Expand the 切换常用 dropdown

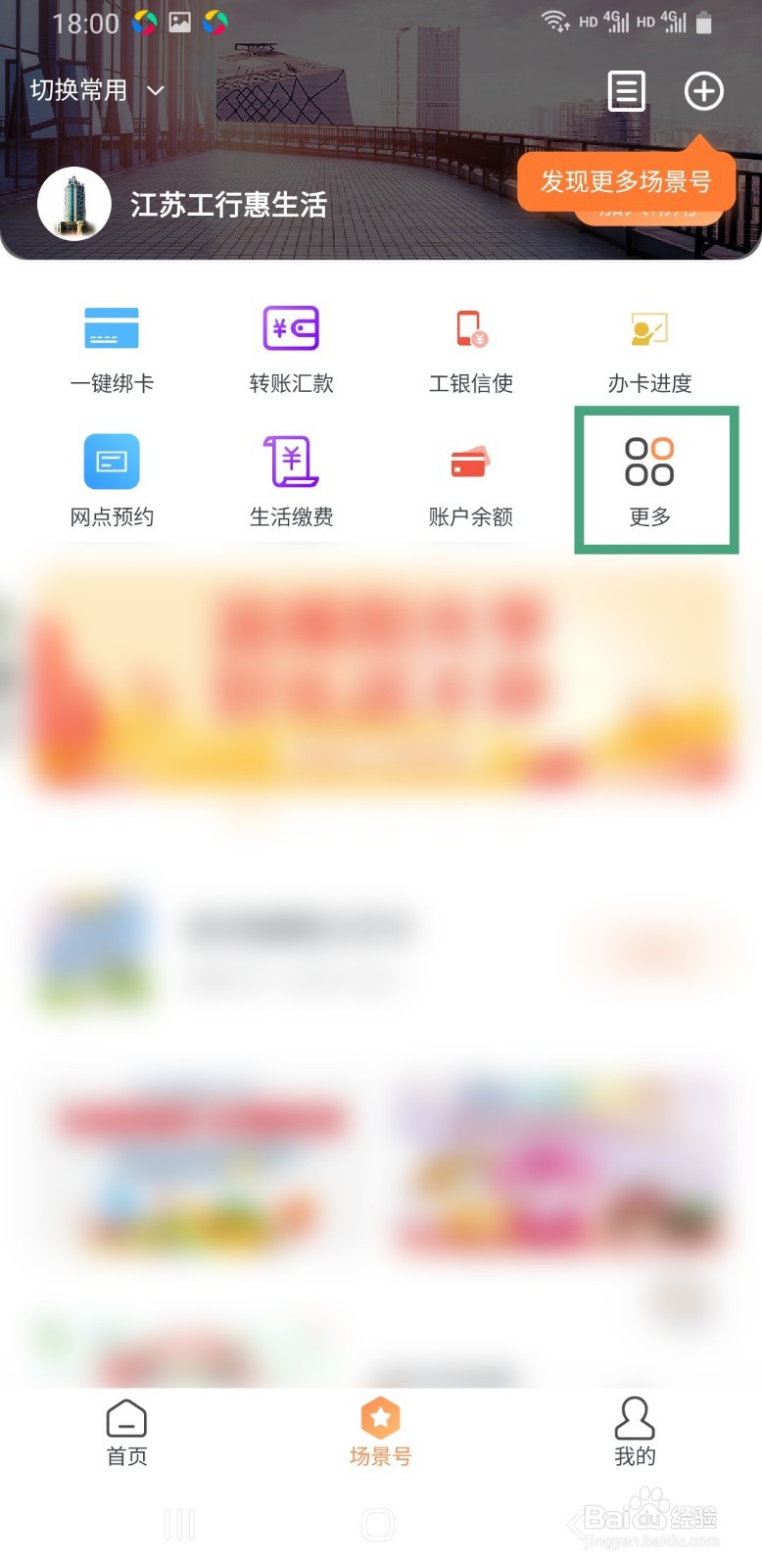coord(78,90)
